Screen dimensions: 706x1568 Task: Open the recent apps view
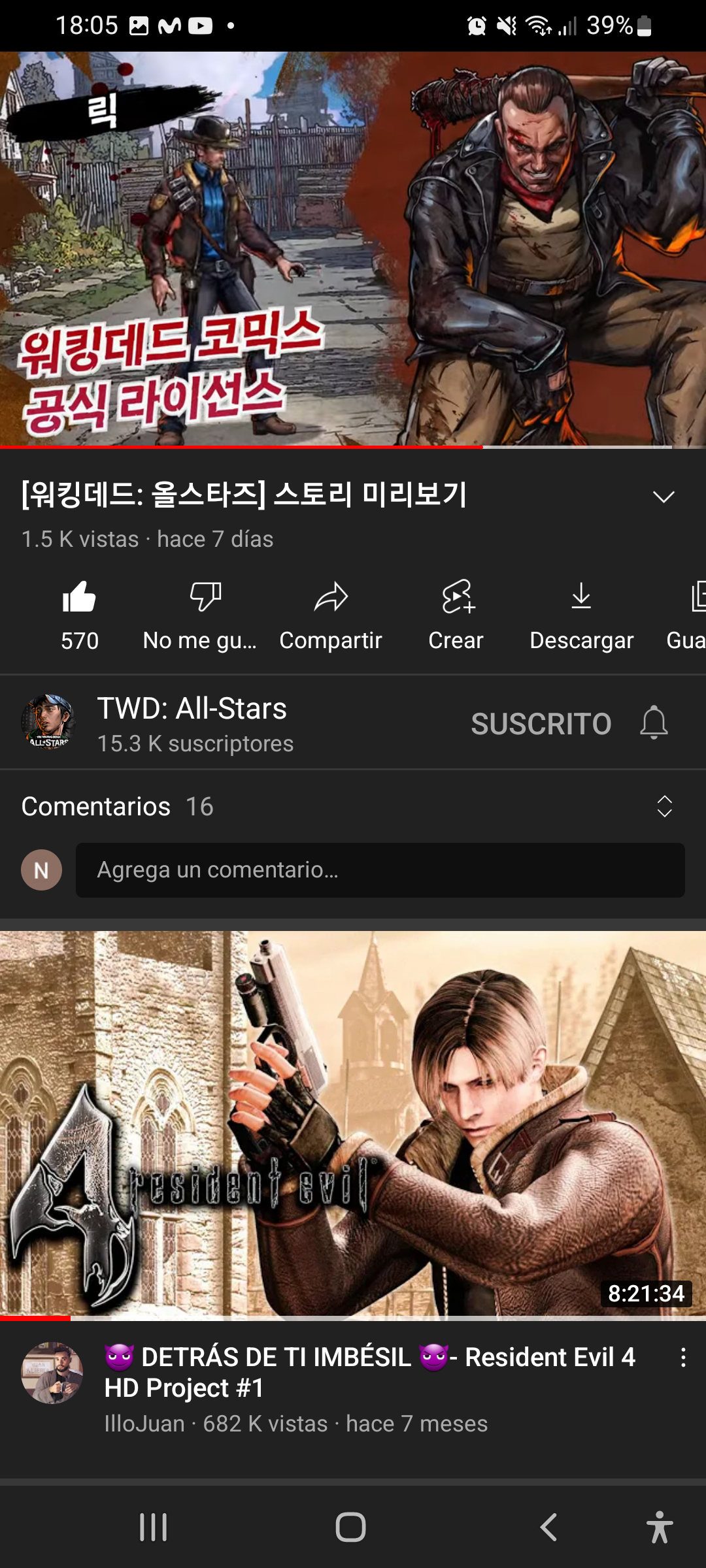pyautogui.click(x=154, y=1527)
